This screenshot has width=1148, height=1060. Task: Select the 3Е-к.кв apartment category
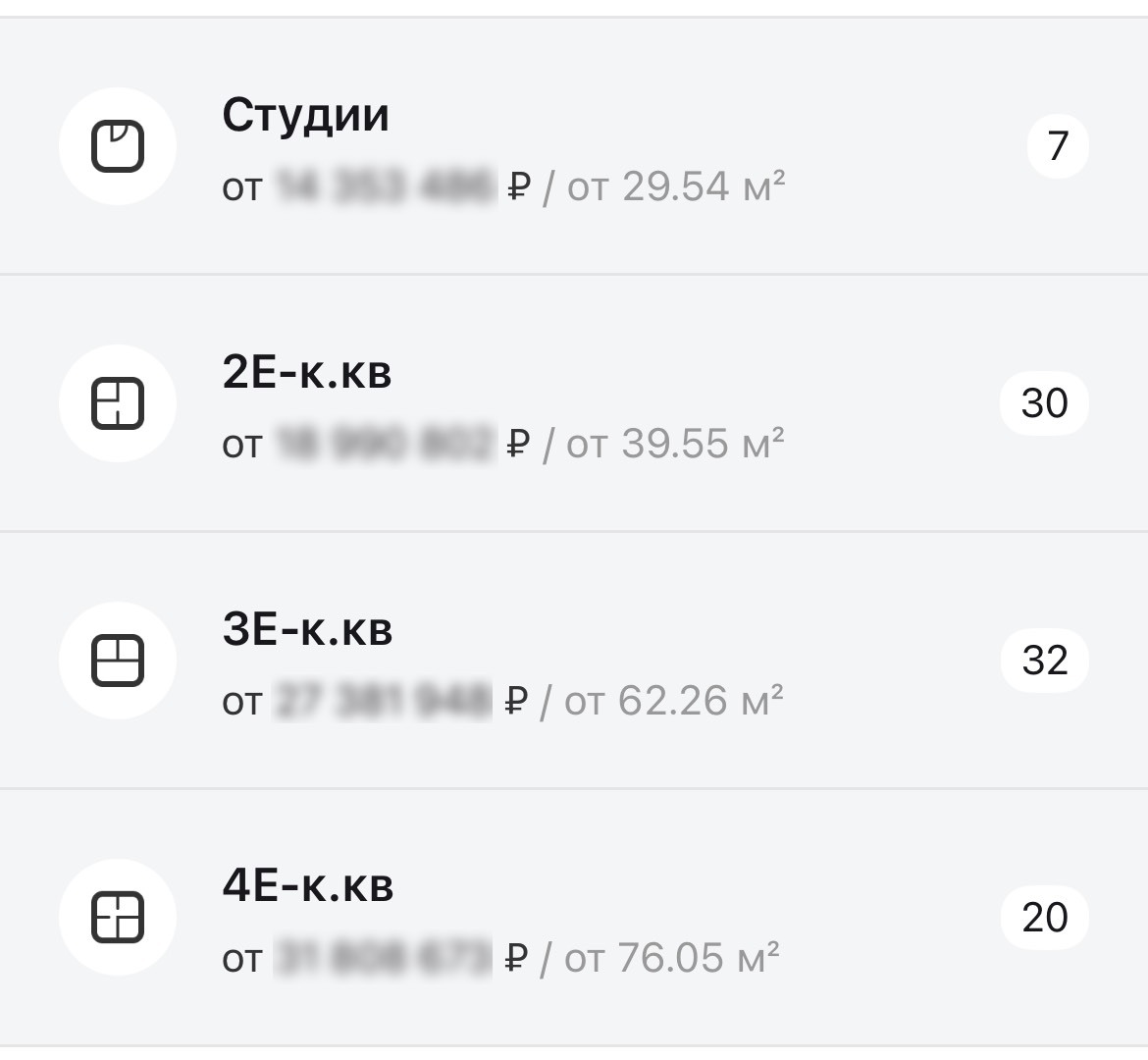point(574,661)
